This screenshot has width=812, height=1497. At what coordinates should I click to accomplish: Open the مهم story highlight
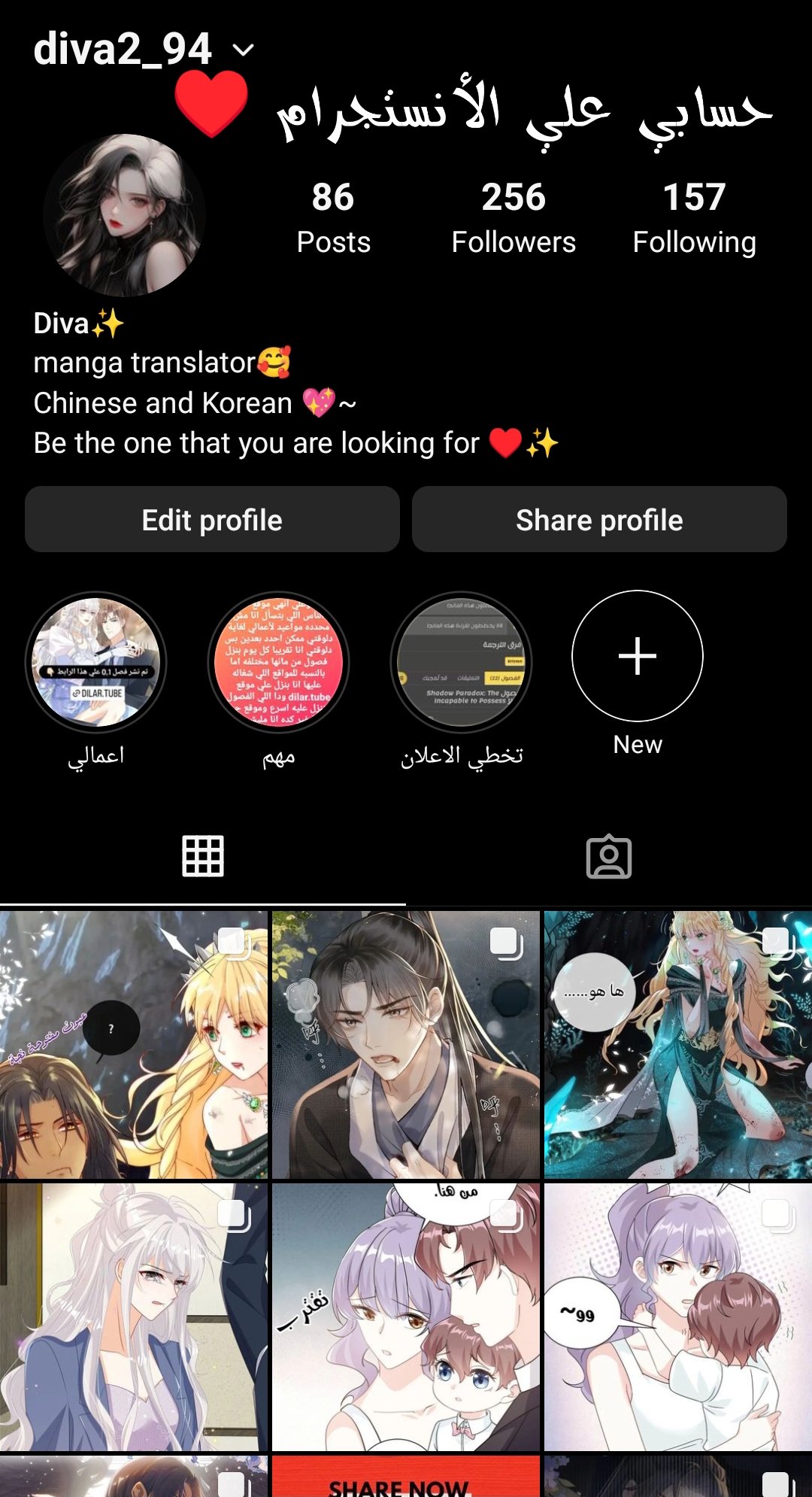[278, 663]
